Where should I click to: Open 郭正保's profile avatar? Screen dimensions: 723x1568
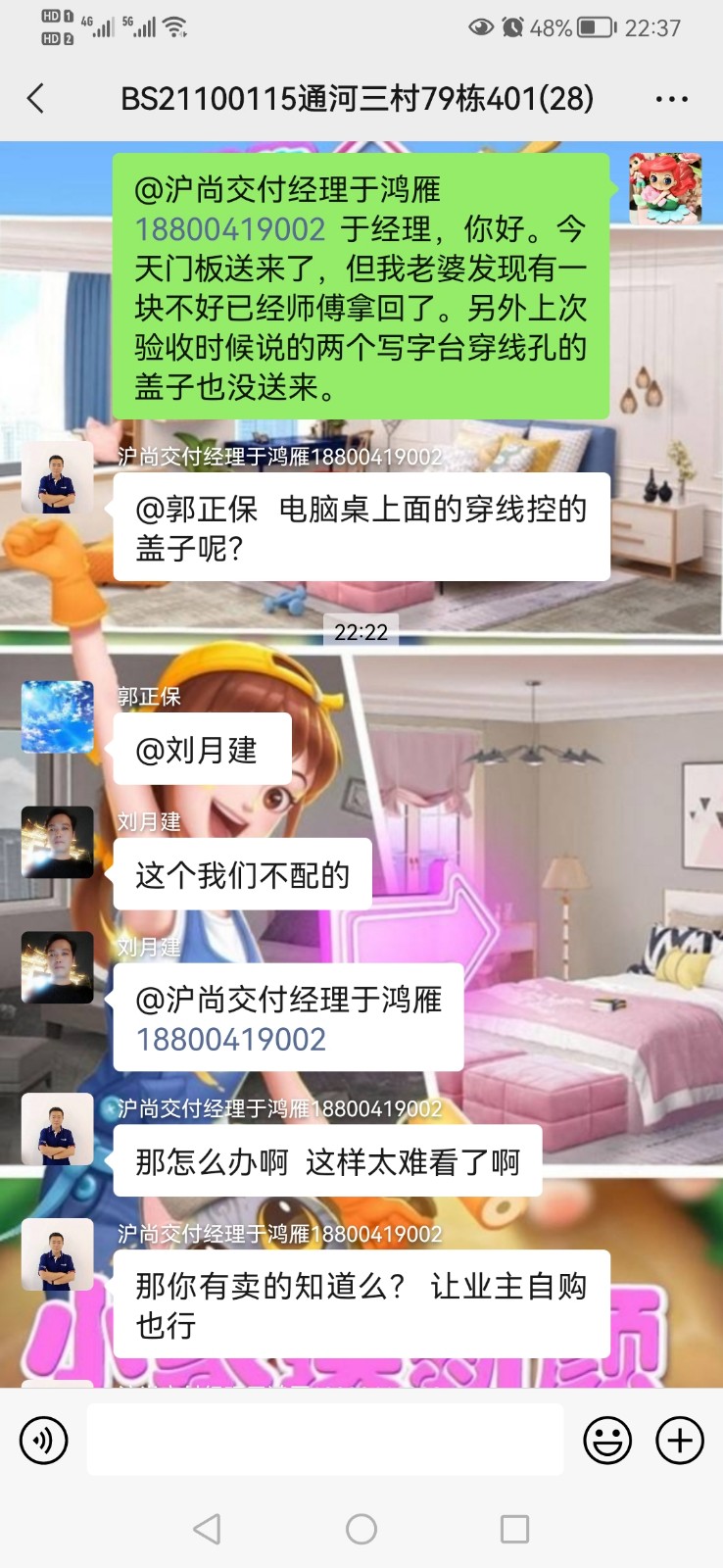[58, 717]
